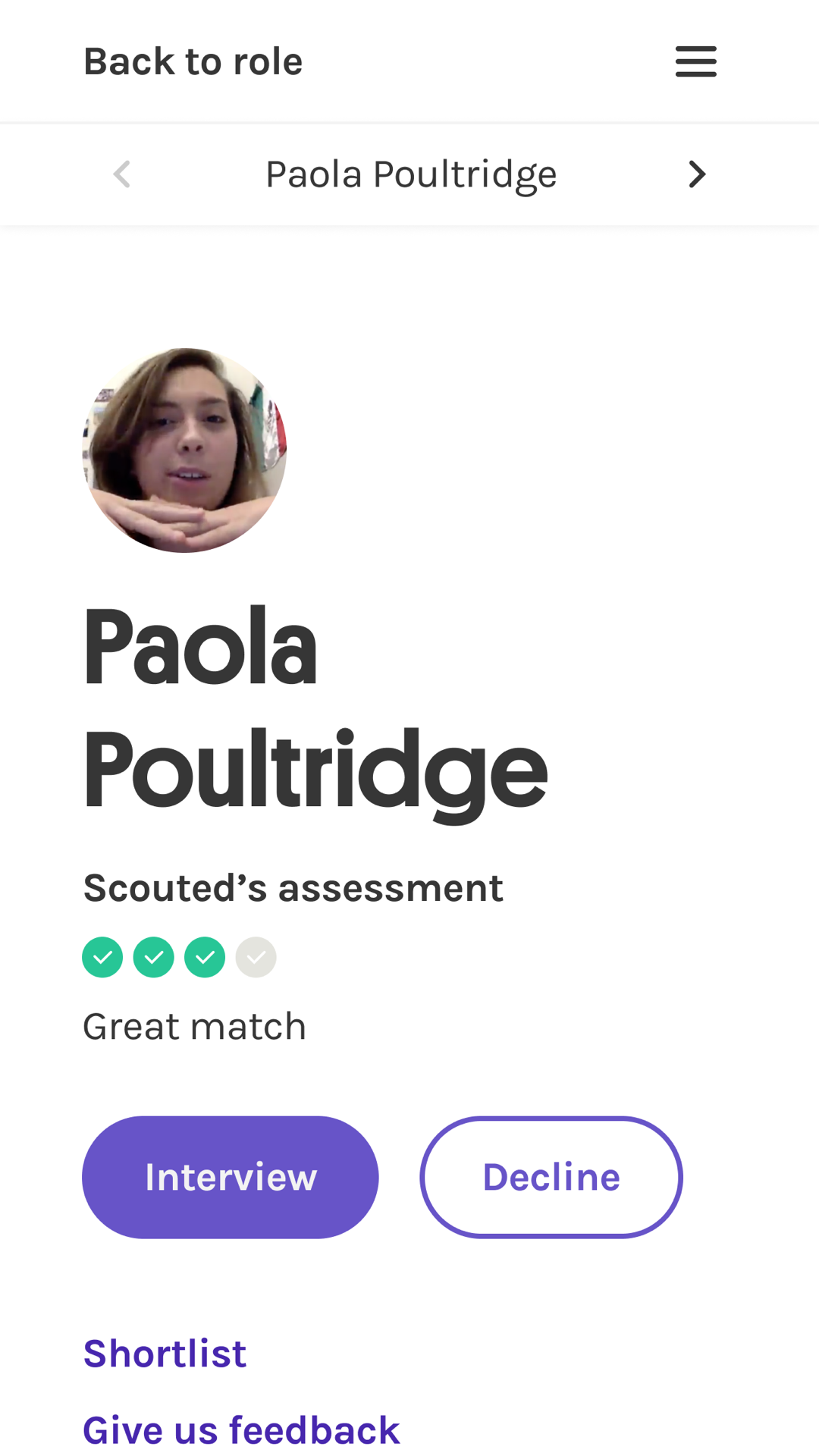Go to the next candidate
Viewport: 819px width, 1456px height.
pos(696,174)
